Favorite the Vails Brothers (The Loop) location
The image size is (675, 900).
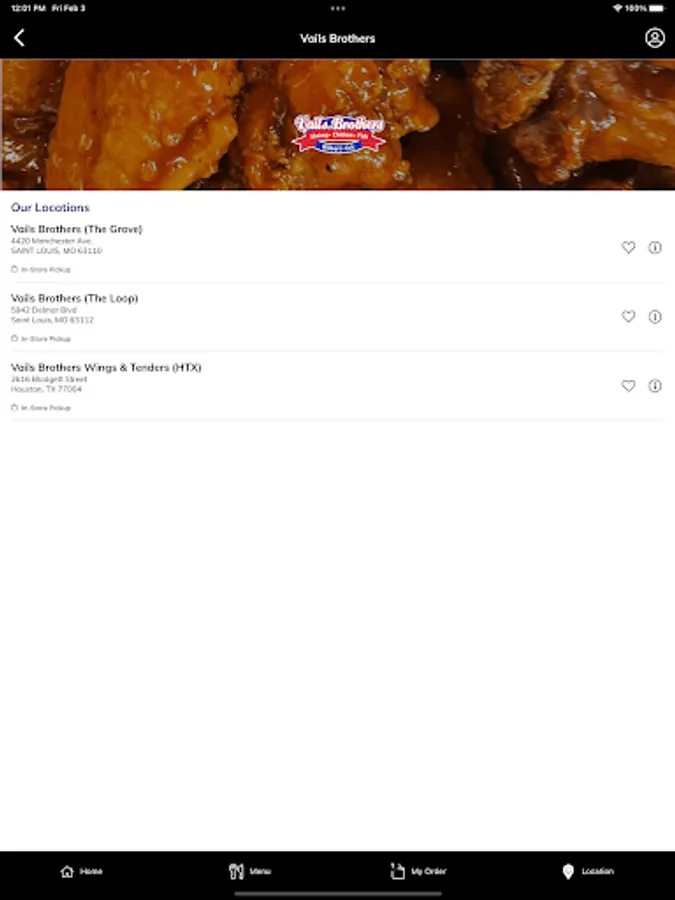pyautogui.click(x=628, y=317)
